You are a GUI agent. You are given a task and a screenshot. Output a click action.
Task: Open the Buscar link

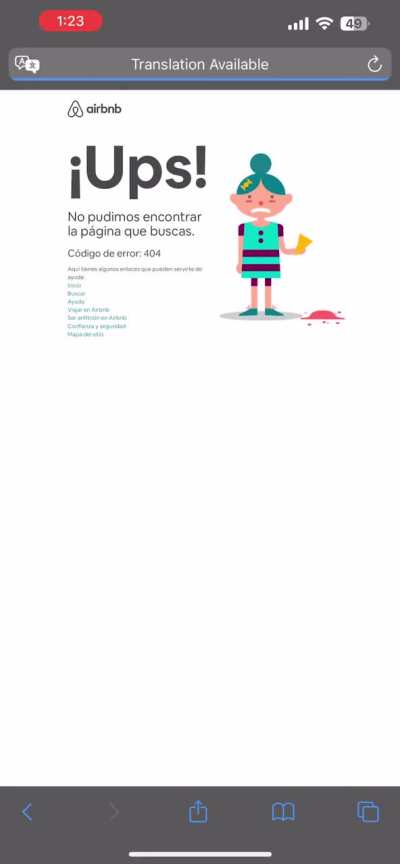pos(76,294)
